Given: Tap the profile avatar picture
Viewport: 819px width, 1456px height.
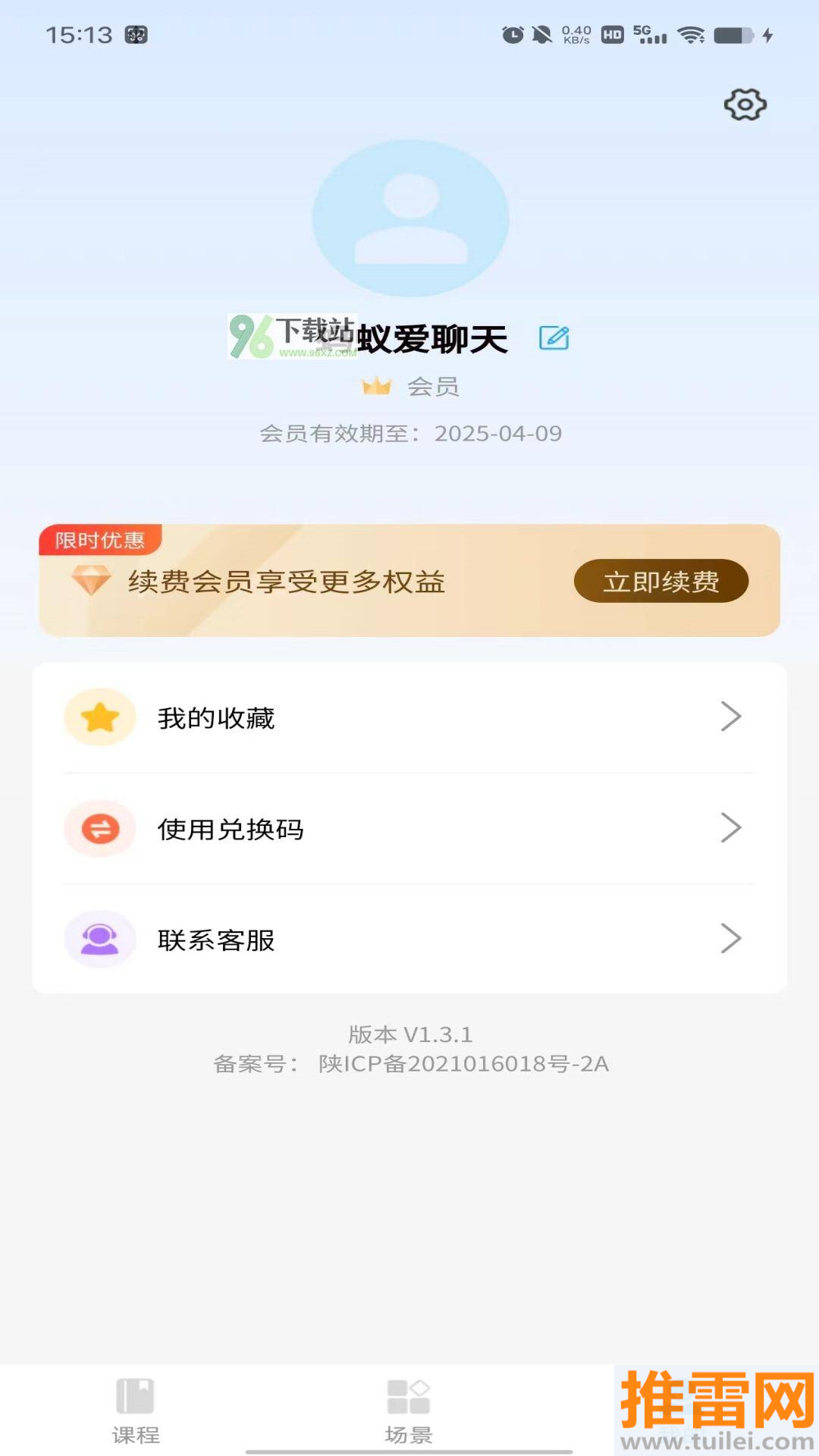Looking at the screenshot, I should [410, 218].
